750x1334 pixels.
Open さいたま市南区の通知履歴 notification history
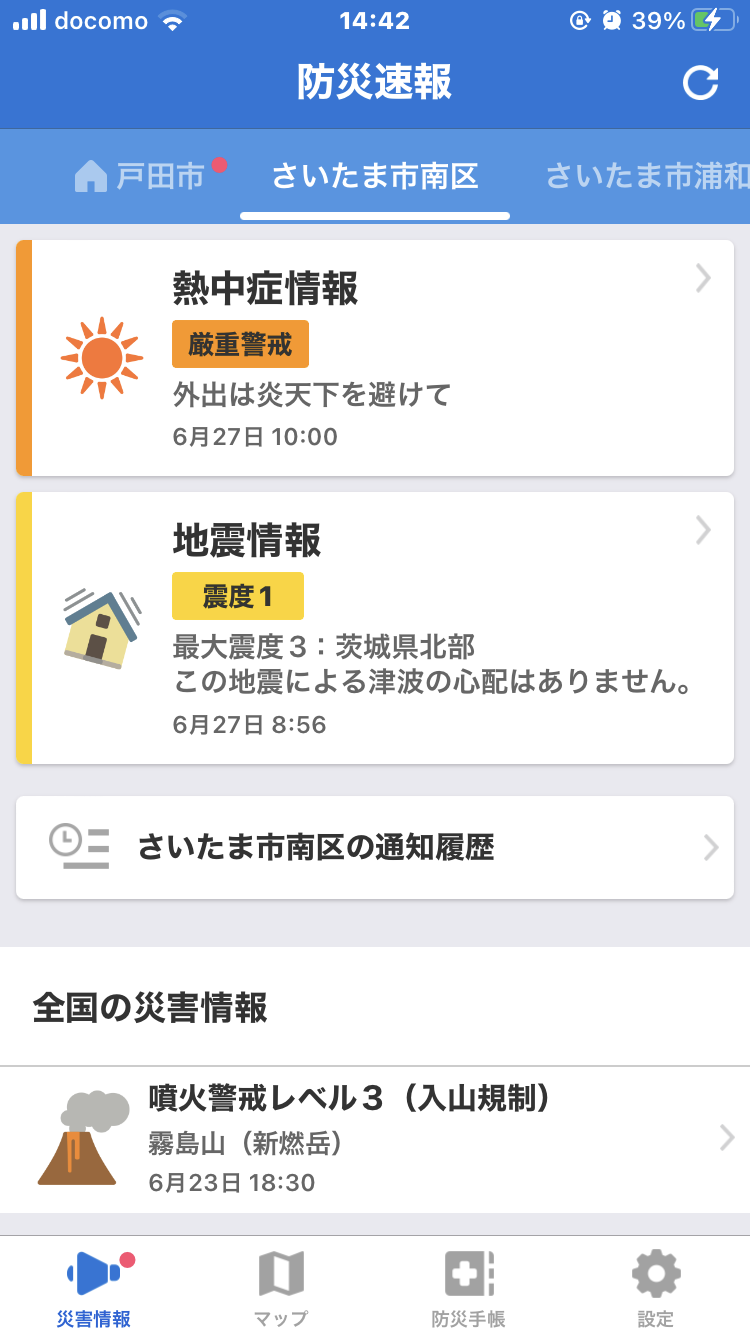click(x=375, y=848)
